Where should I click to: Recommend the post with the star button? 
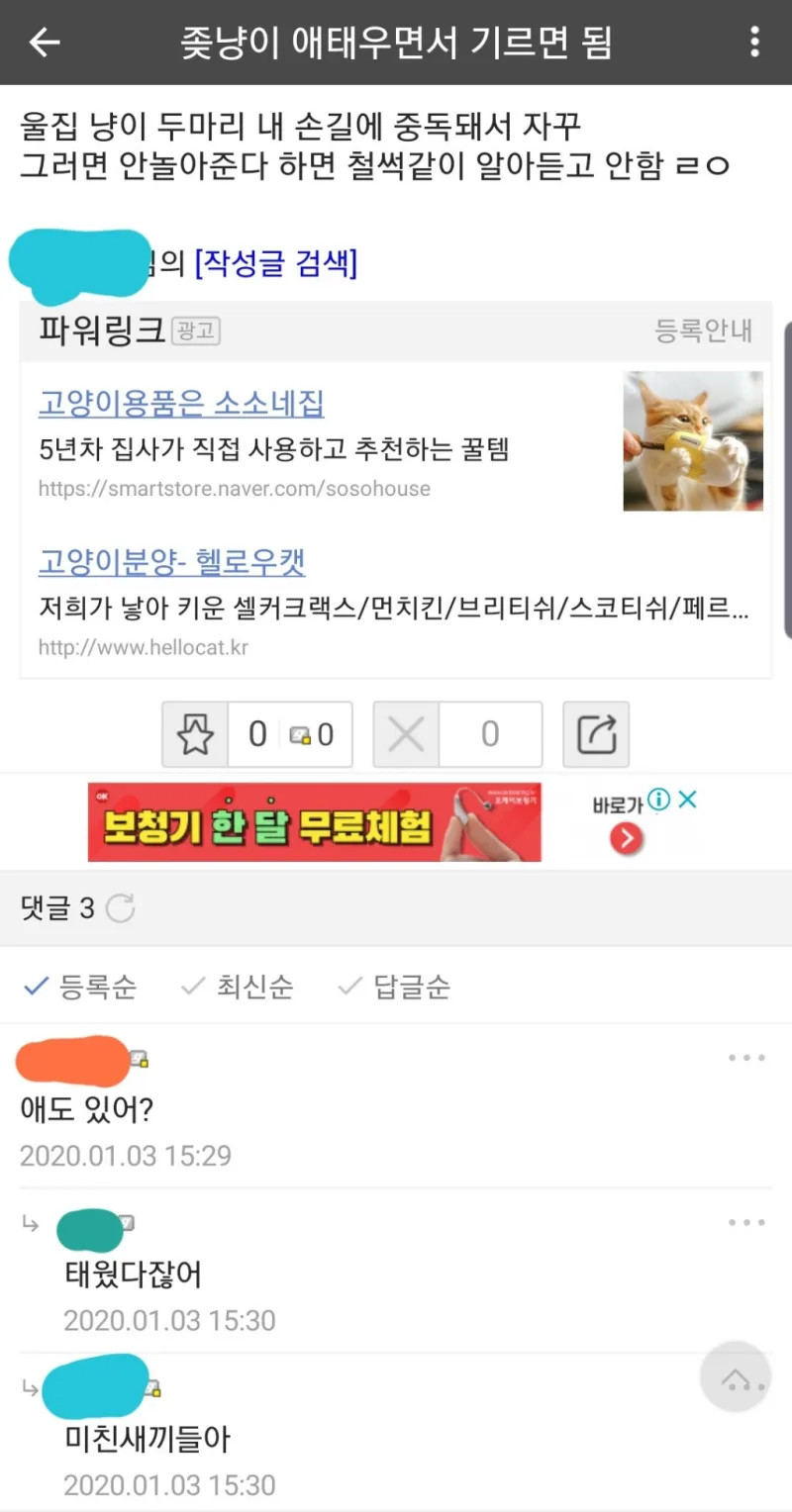point(195,734)
